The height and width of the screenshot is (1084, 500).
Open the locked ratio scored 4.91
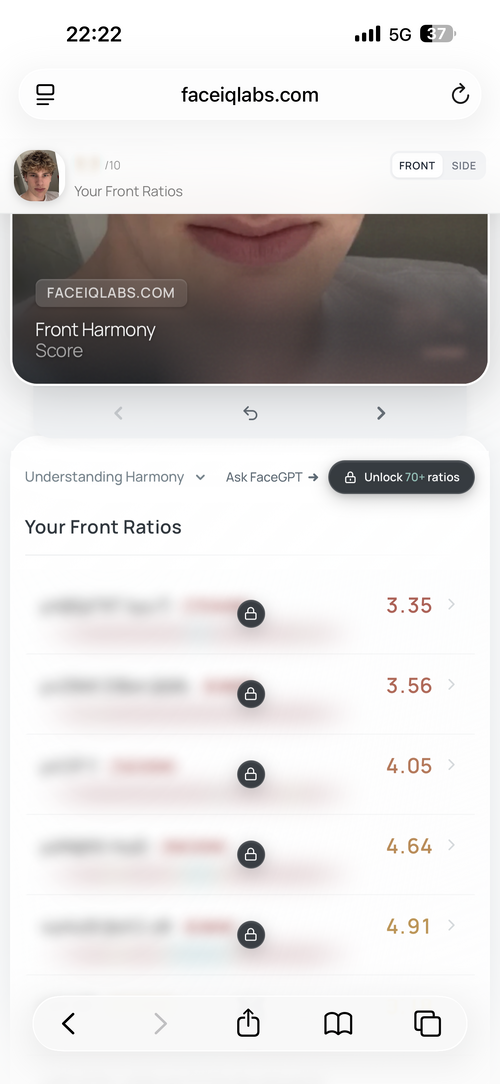(250, 934)
